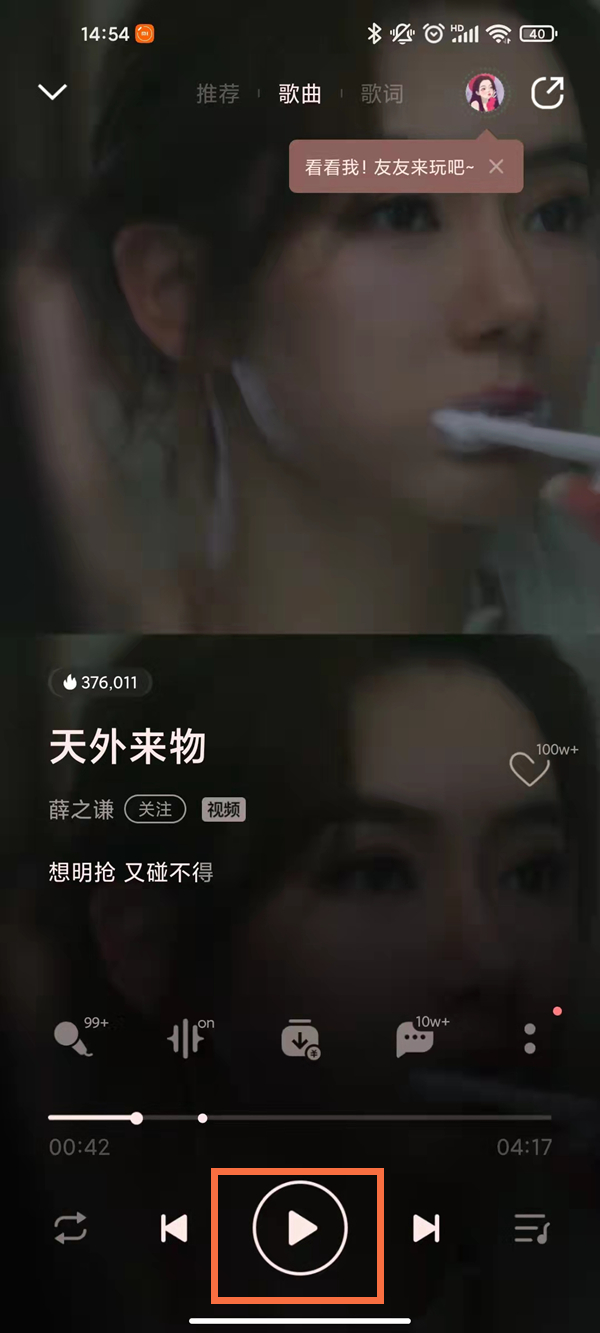
Task: Play the song 天外来物
Action: (299, 1228)
